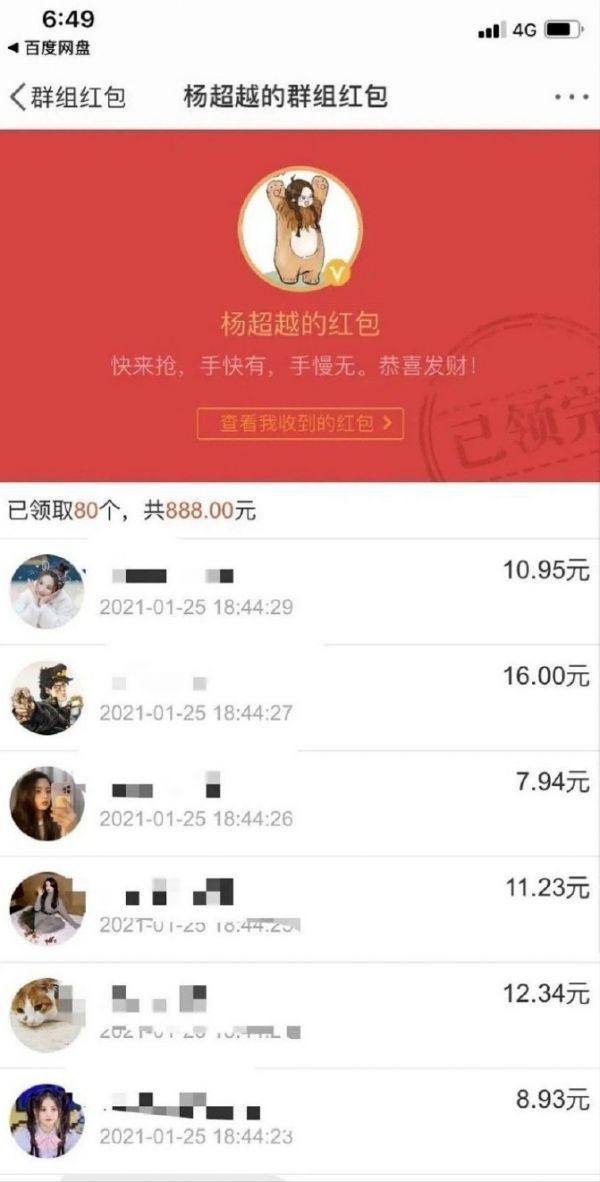This screenshot has width=600, height=1182.
Task: Open recipient who received 10.95元
Action: tap(300, 592)
